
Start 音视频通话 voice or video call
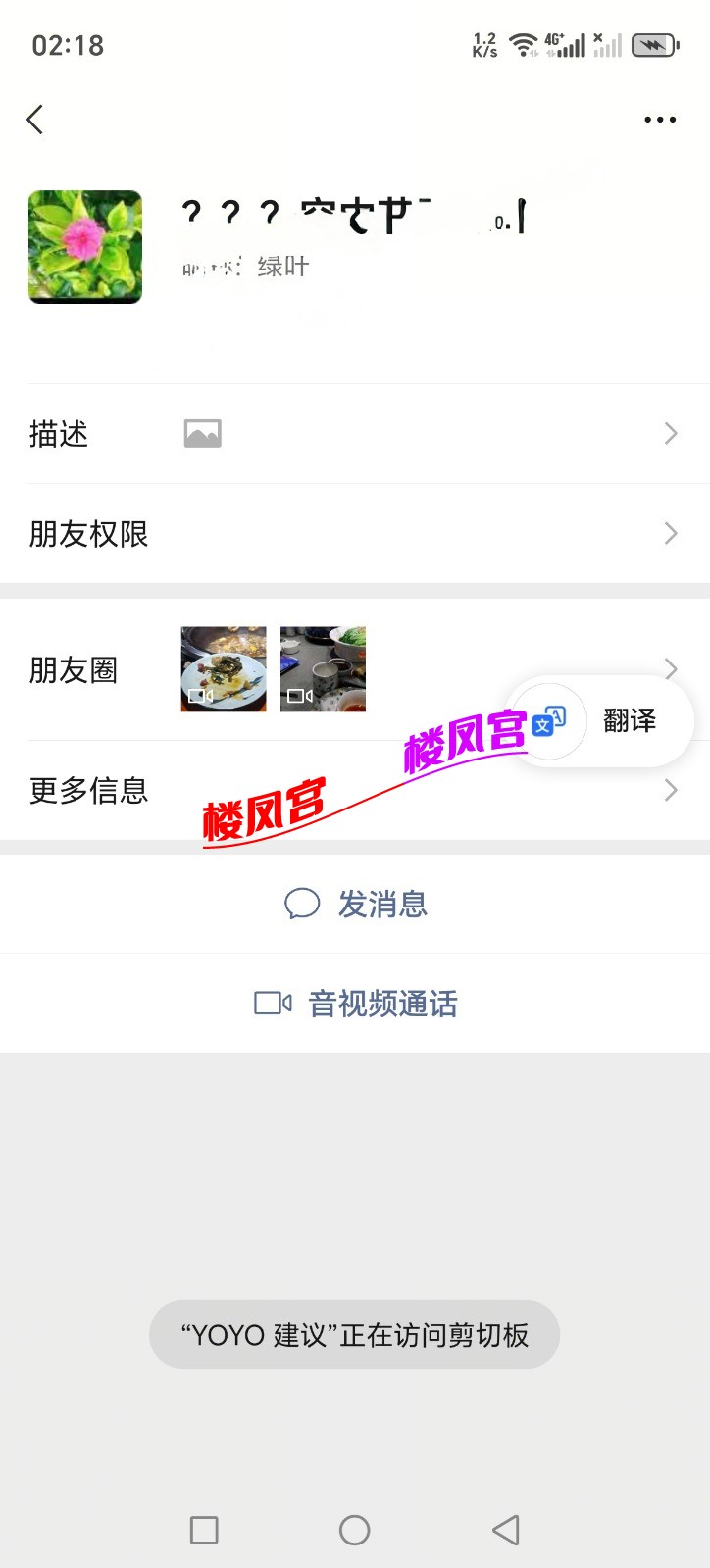[x=356, y=1004]
